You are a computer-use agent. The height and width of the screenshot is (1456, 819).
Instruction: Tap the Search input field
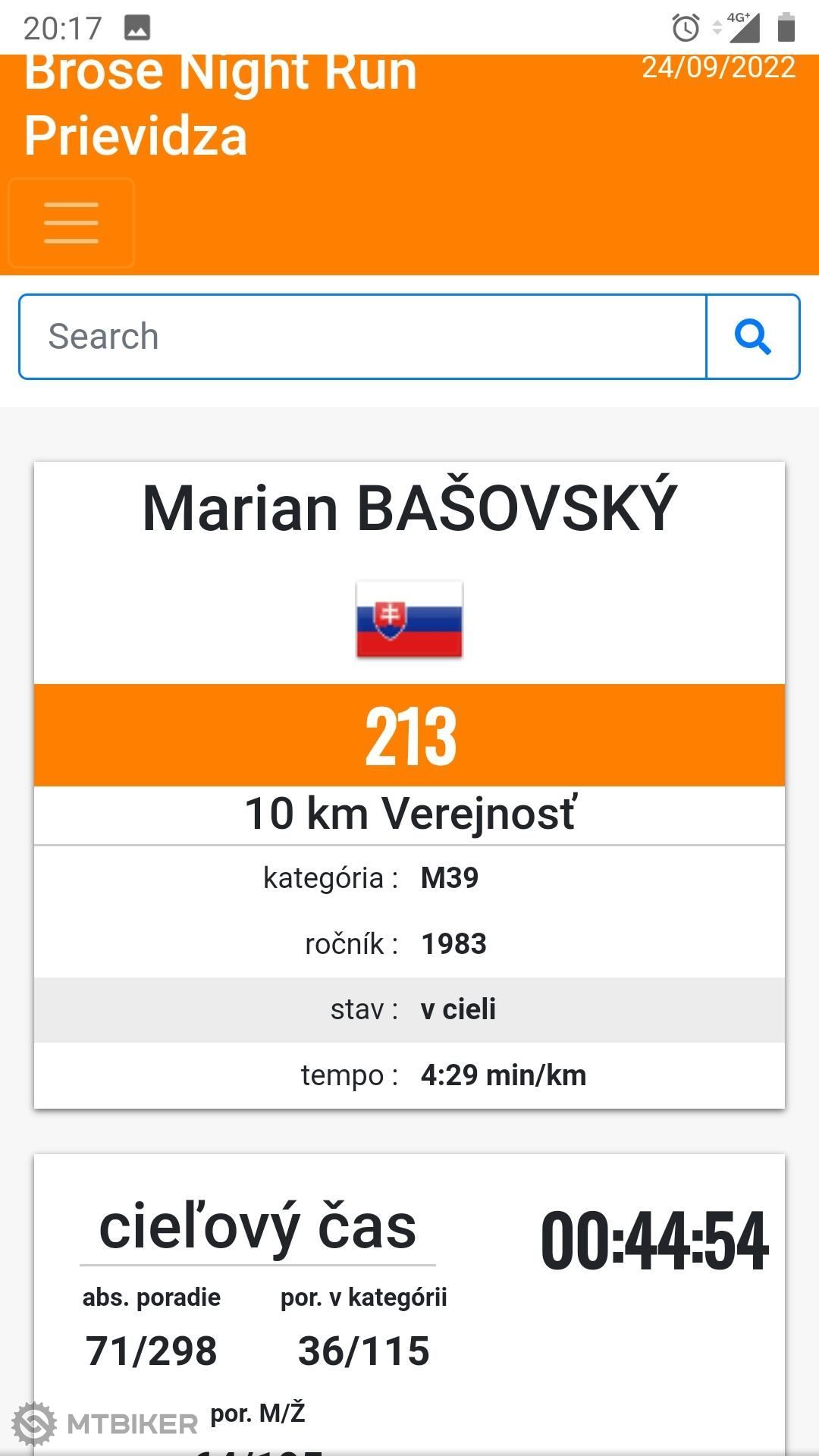tap(363, 337)
